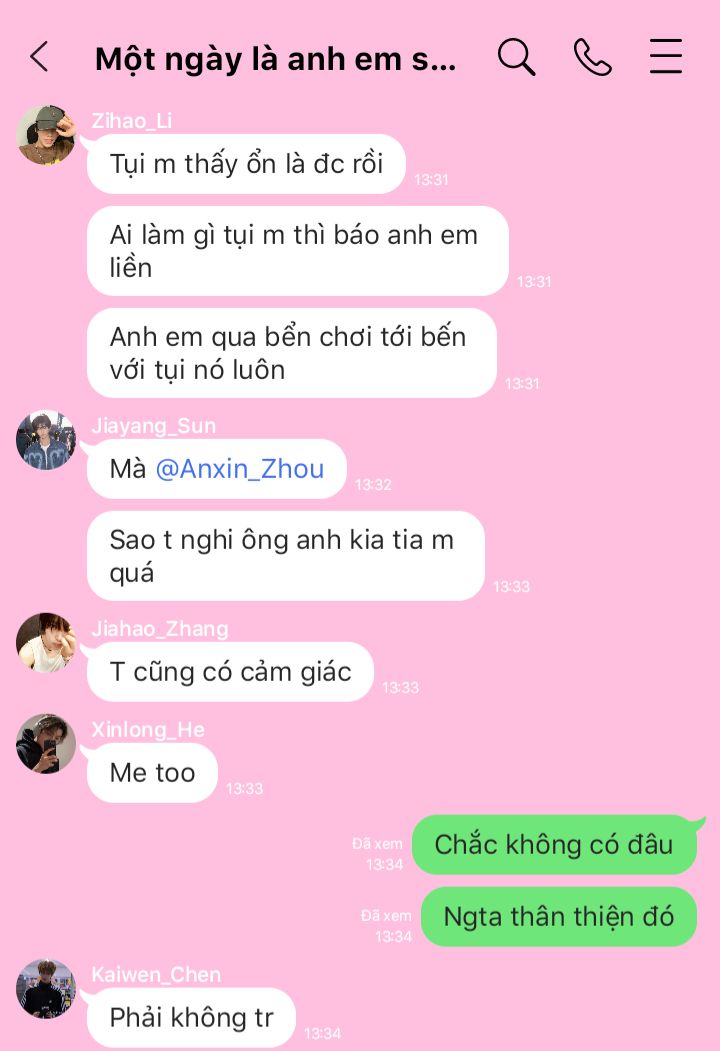Go back from the group chat
This screenshot has height=1051, width=720.
click(39, 57)
